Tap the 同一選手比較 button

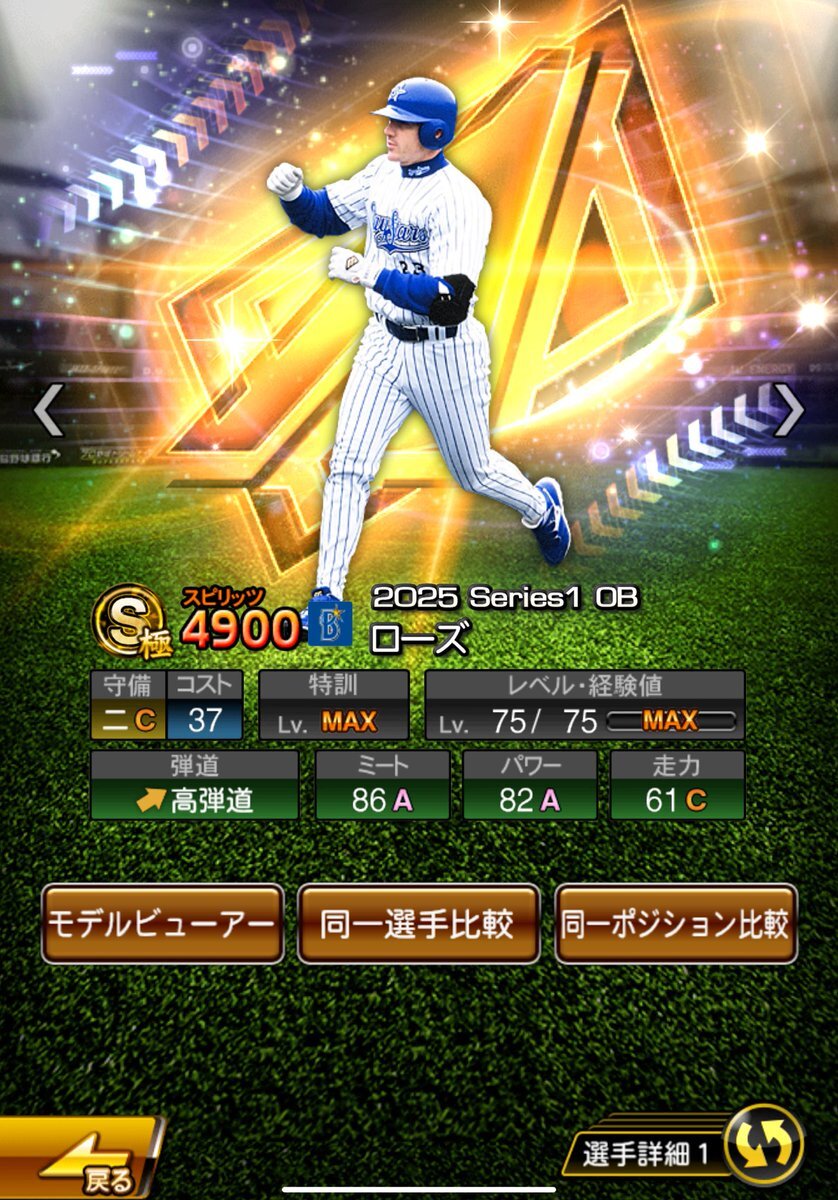(419, 924)
